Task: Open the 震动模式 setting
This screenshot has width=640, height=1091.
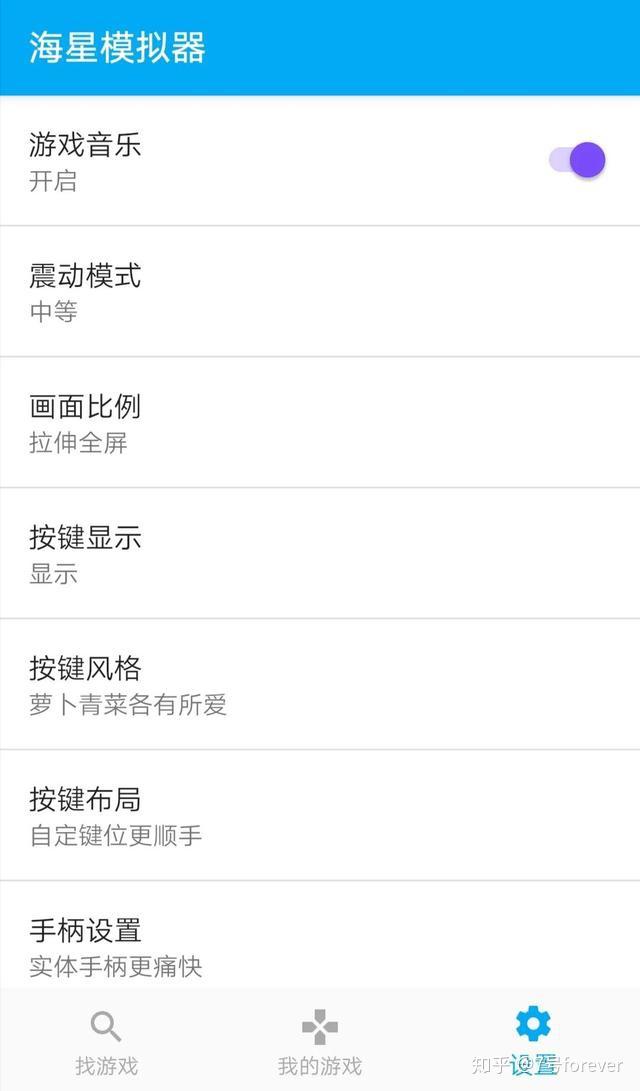Action: click(320, 291)
